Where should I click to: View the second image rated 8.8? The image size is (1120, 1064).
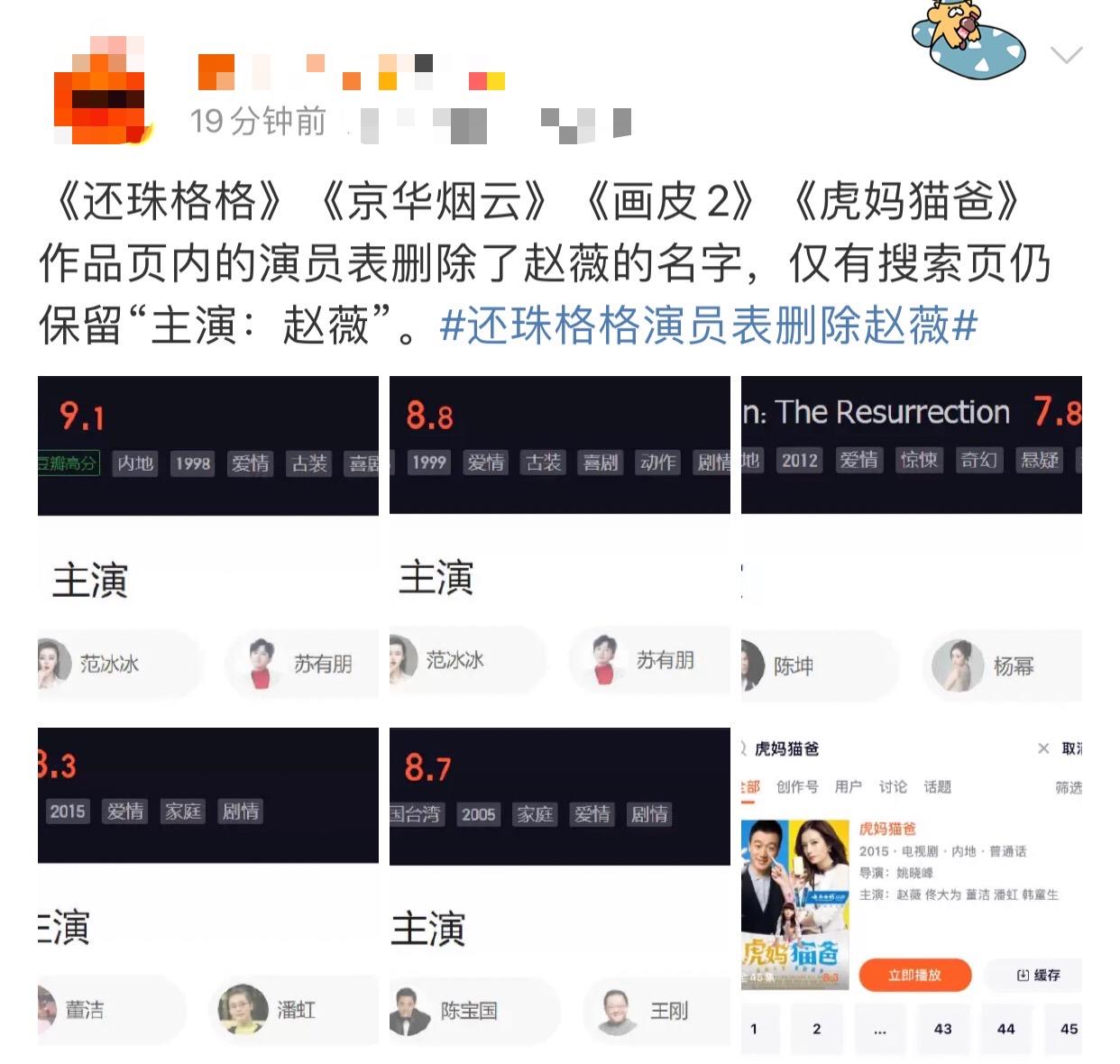(x=559, y=537)
